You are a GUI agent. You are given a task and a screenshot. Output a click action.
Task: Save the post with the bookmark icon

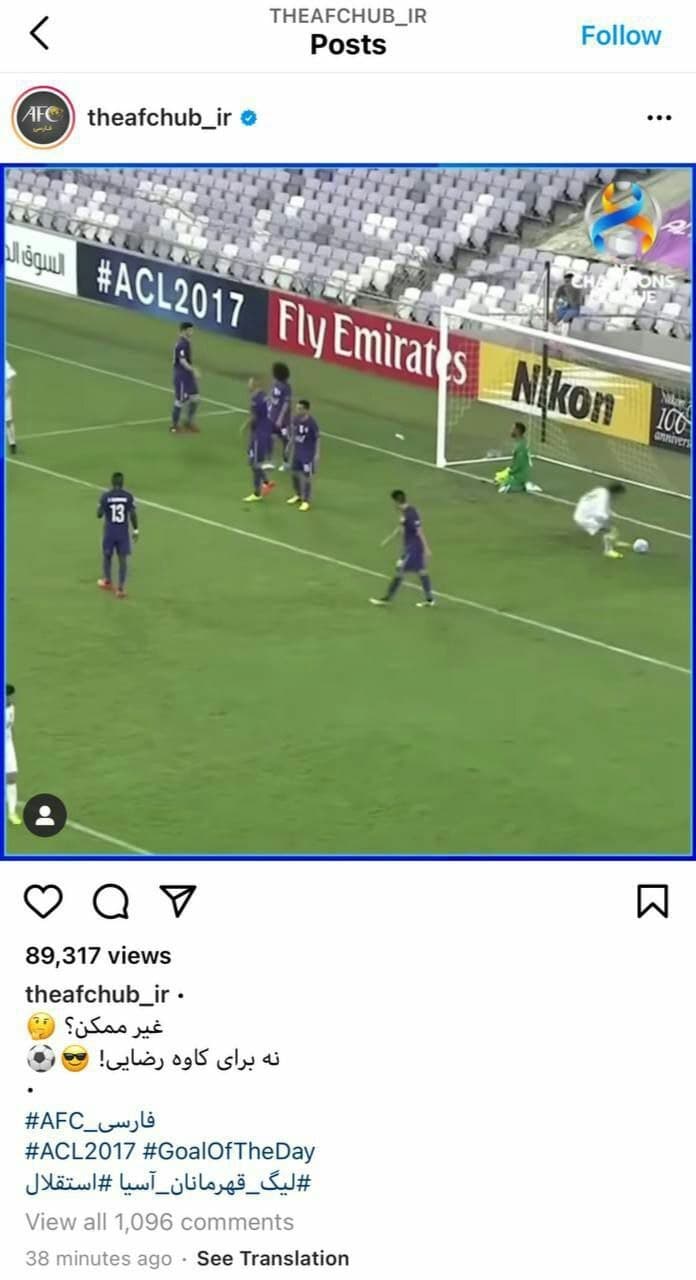pyautogui.click(x=652, y=901)
